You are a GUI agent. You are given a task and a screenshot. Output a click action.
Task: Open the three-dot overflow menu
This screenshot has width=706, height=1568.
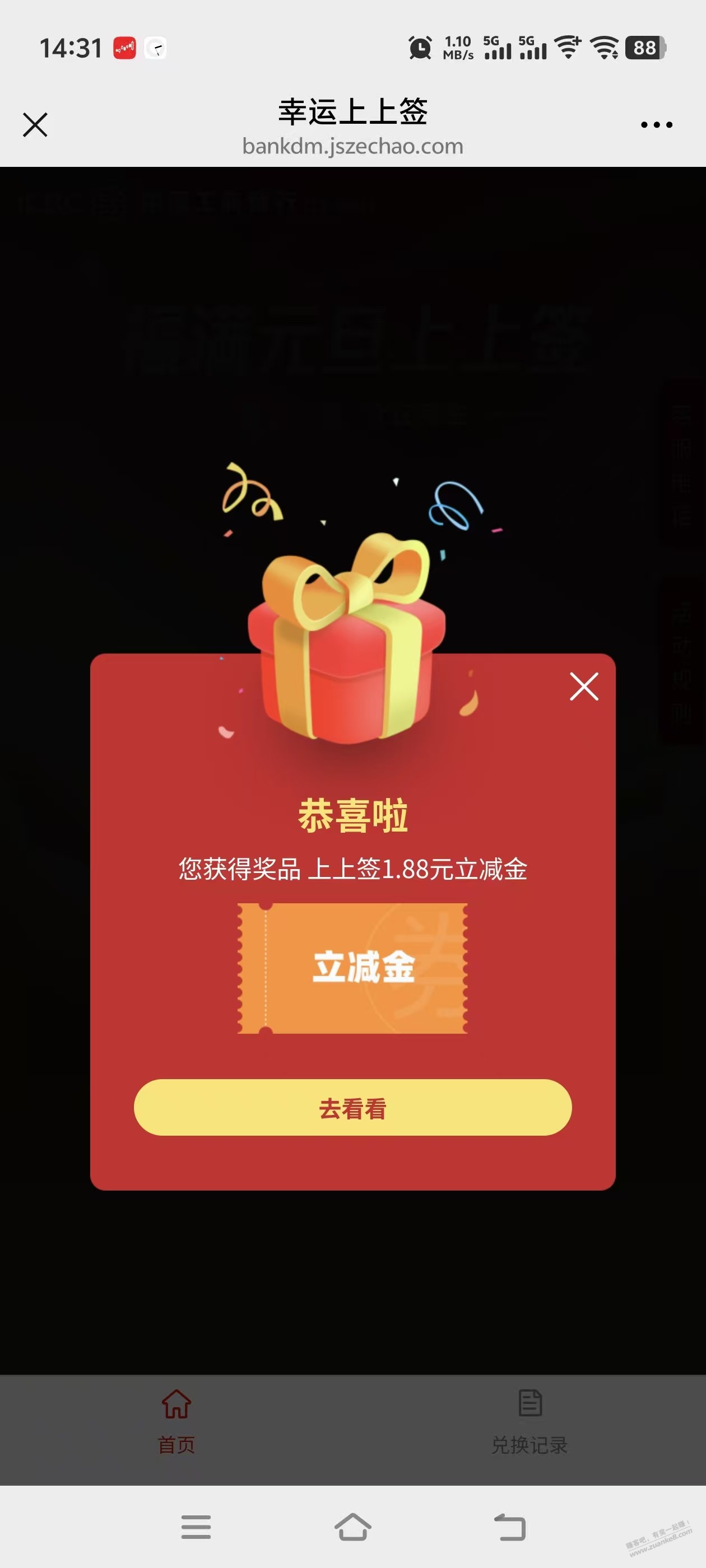[656, 125]
